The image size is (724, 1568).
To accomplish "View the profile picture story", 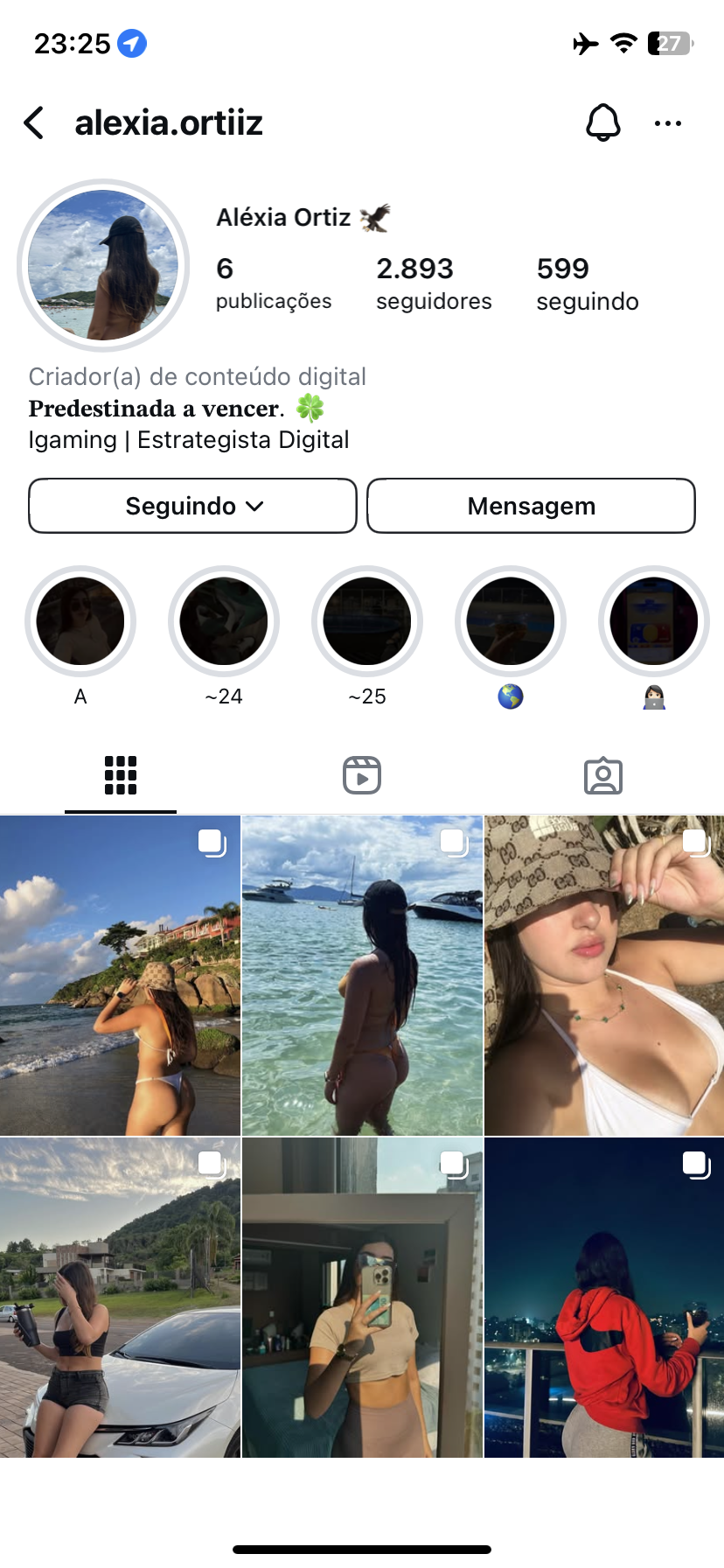I will coord(103,265).
